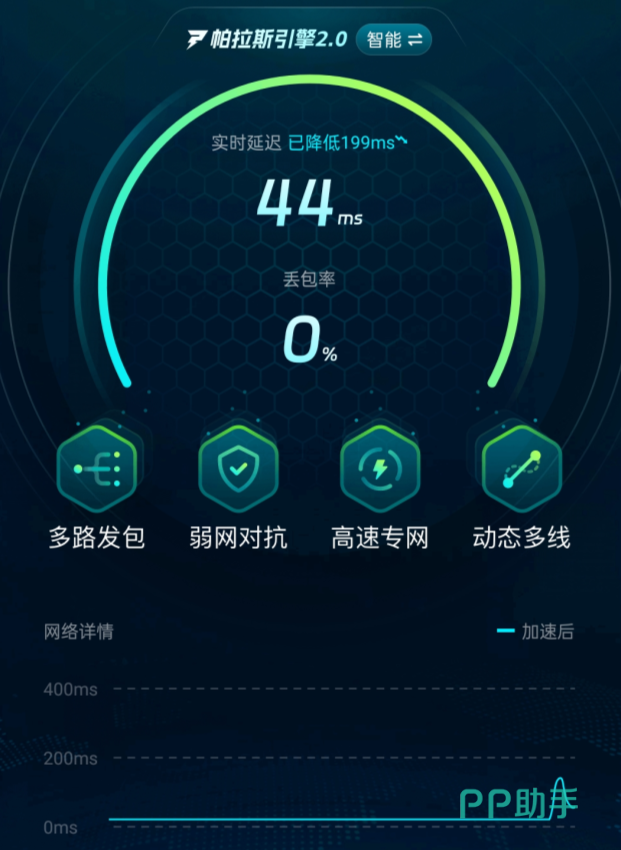Switch the 智能 engine mode

click(x=394, y=40)
